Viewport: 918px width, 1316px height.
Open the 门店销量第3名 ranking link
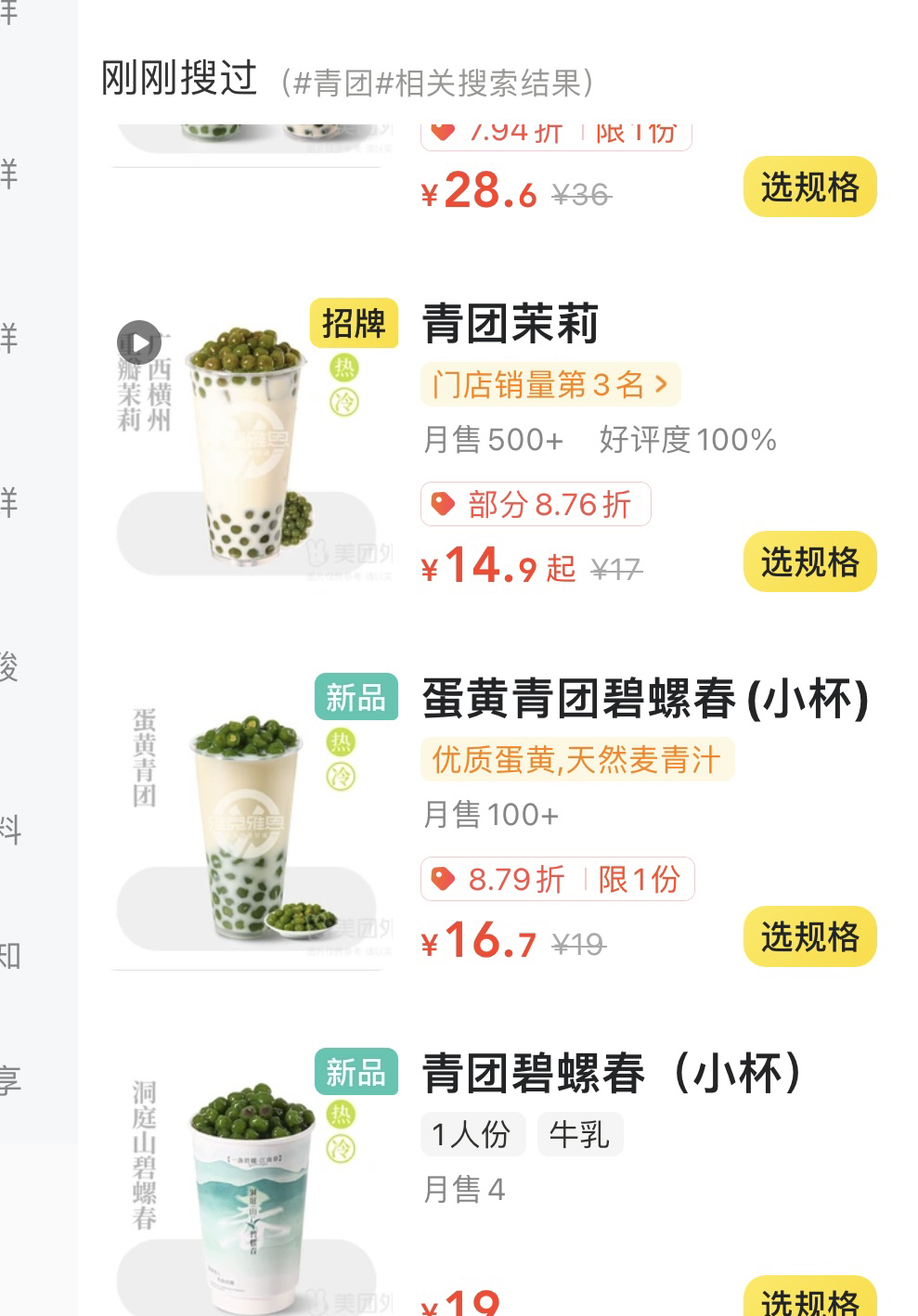[x=550, y=384]
